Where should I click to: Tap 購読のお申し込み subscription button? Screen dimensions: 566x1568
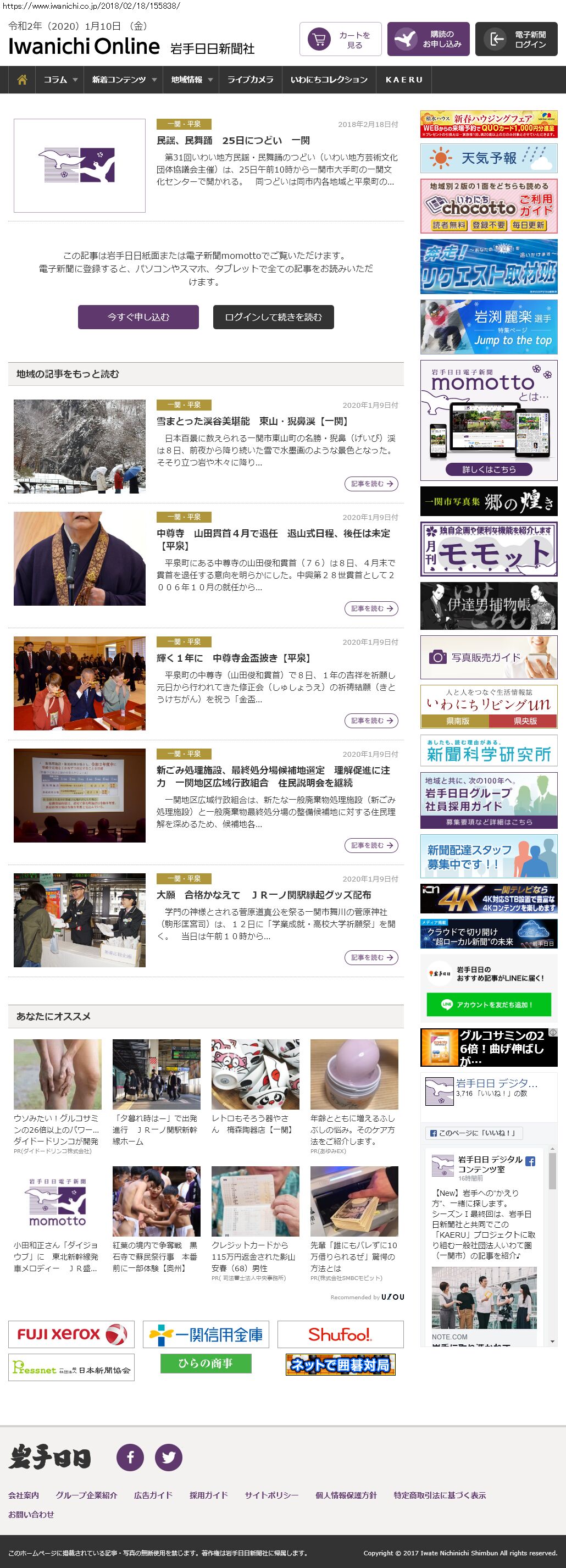point(428,40)
